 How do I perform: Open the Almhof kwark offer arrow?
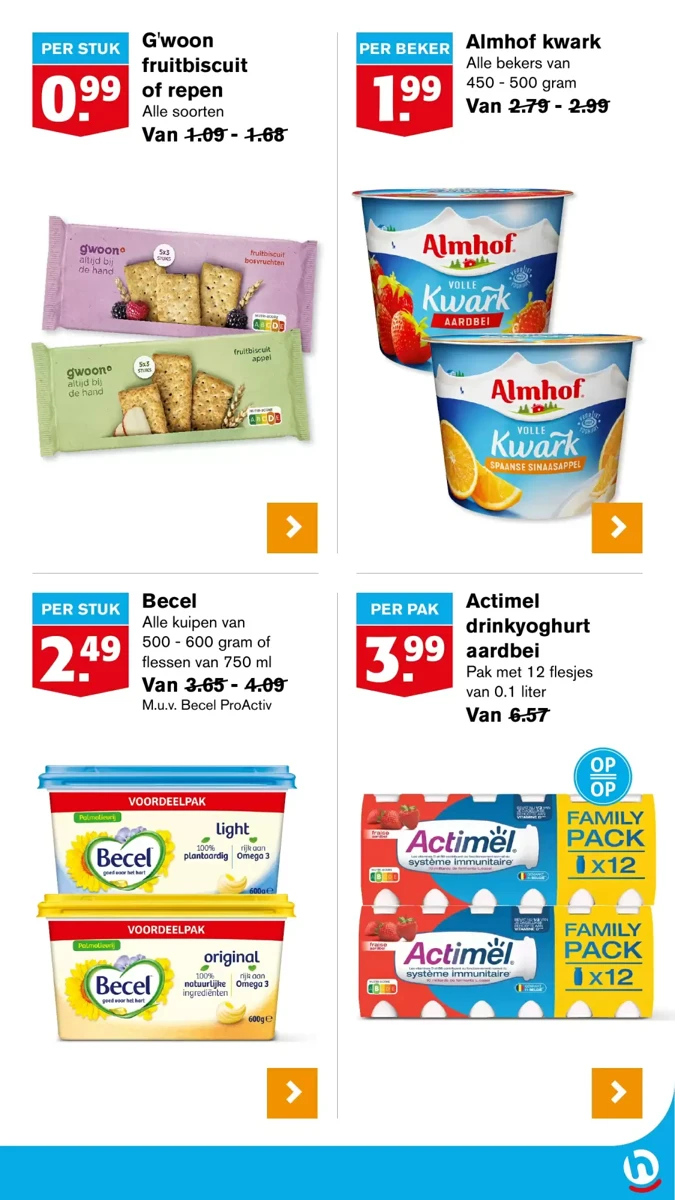[x=617, y=527]
